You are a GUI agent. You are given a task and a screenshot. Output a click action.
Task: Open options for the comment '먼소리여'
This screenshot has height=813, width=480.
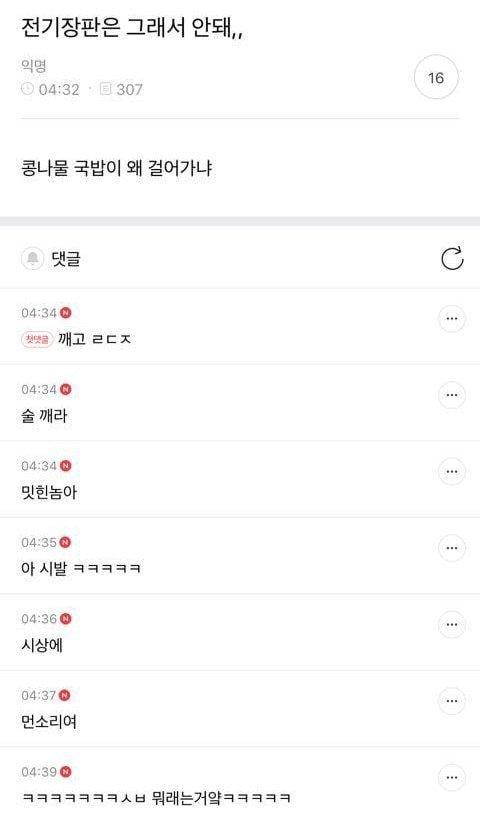click(451, 701)
